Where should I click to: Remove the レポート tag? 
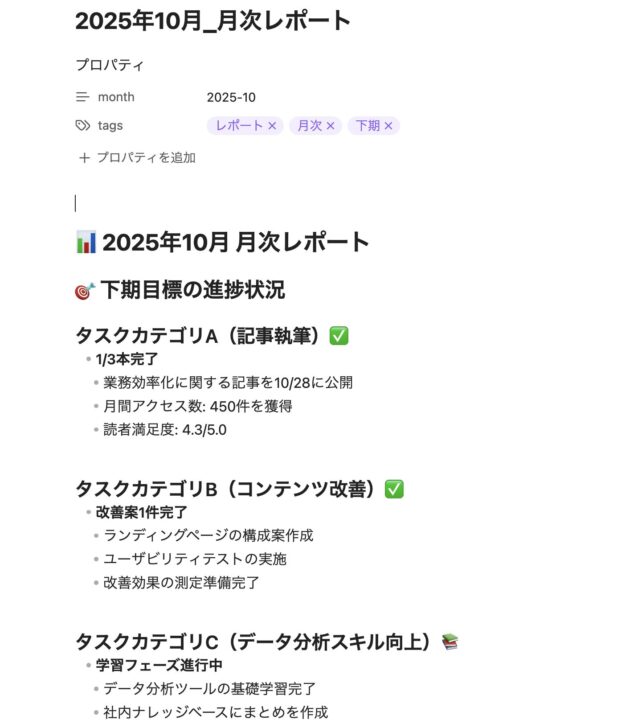272,126
